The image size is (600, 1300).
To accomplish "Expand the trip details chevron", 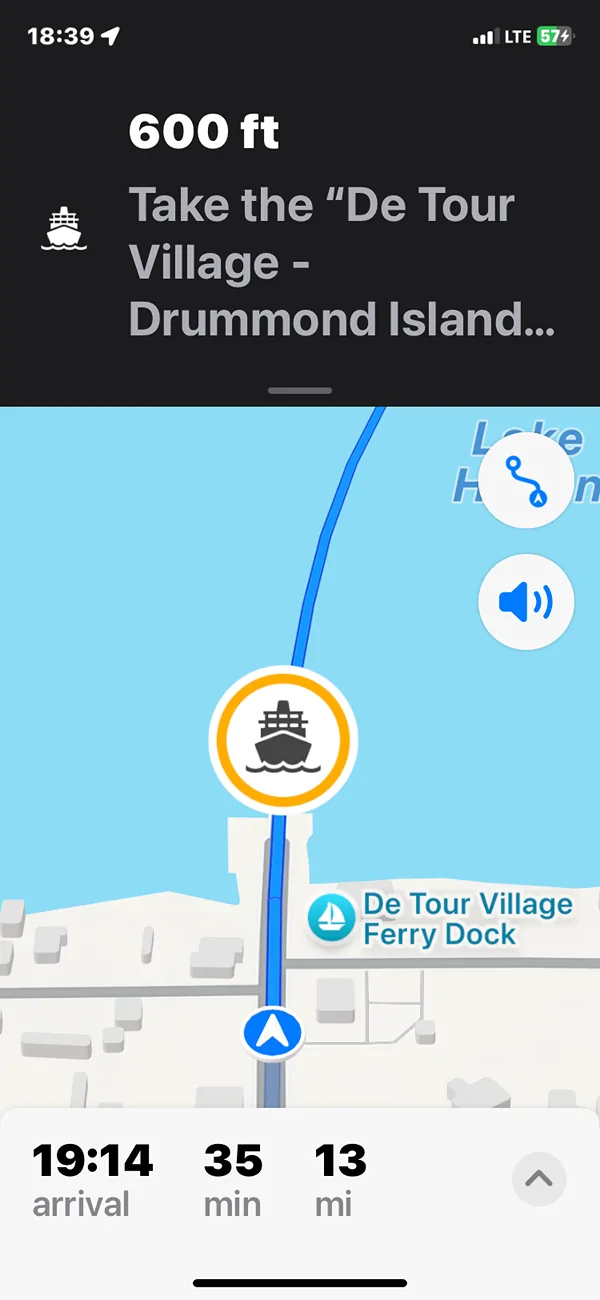I will [x=539, y=1179].
